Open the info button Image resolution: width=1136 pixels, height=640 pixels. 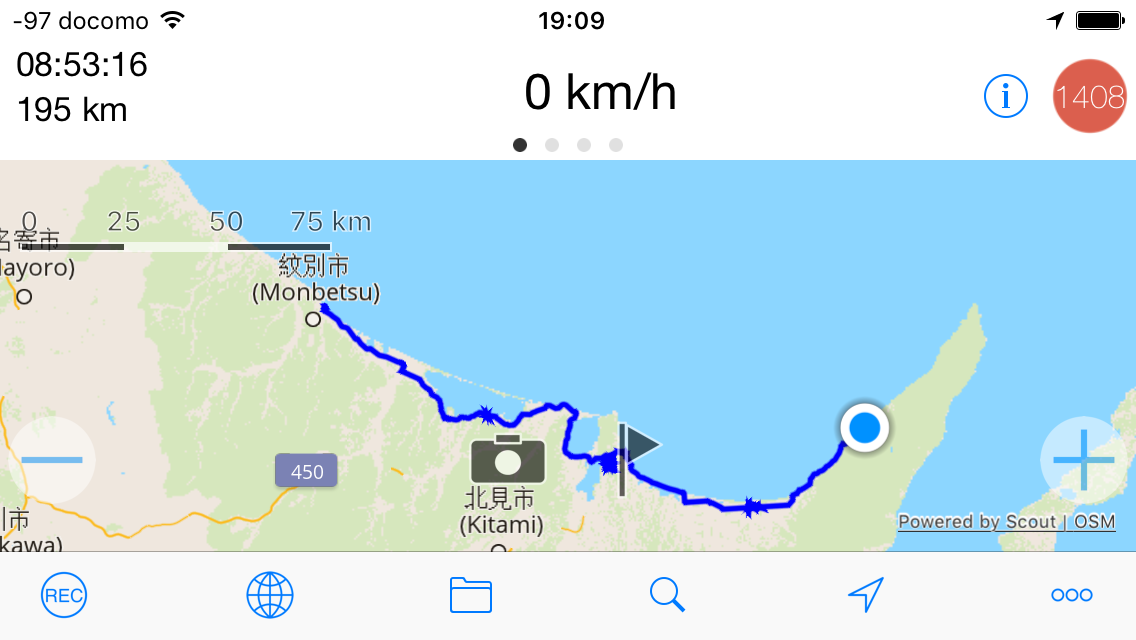click(1006, 96)
